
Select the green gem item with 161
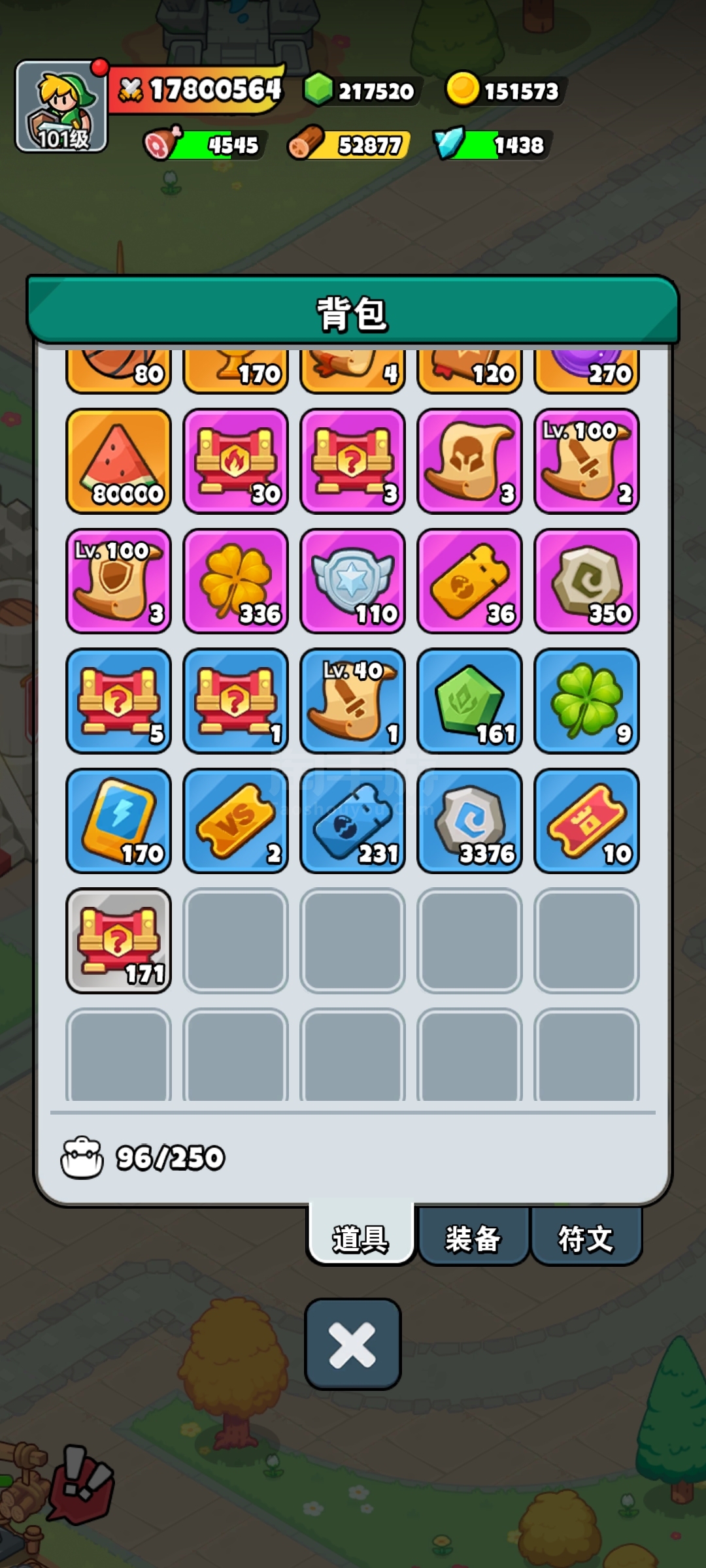[x=469, y=701]
